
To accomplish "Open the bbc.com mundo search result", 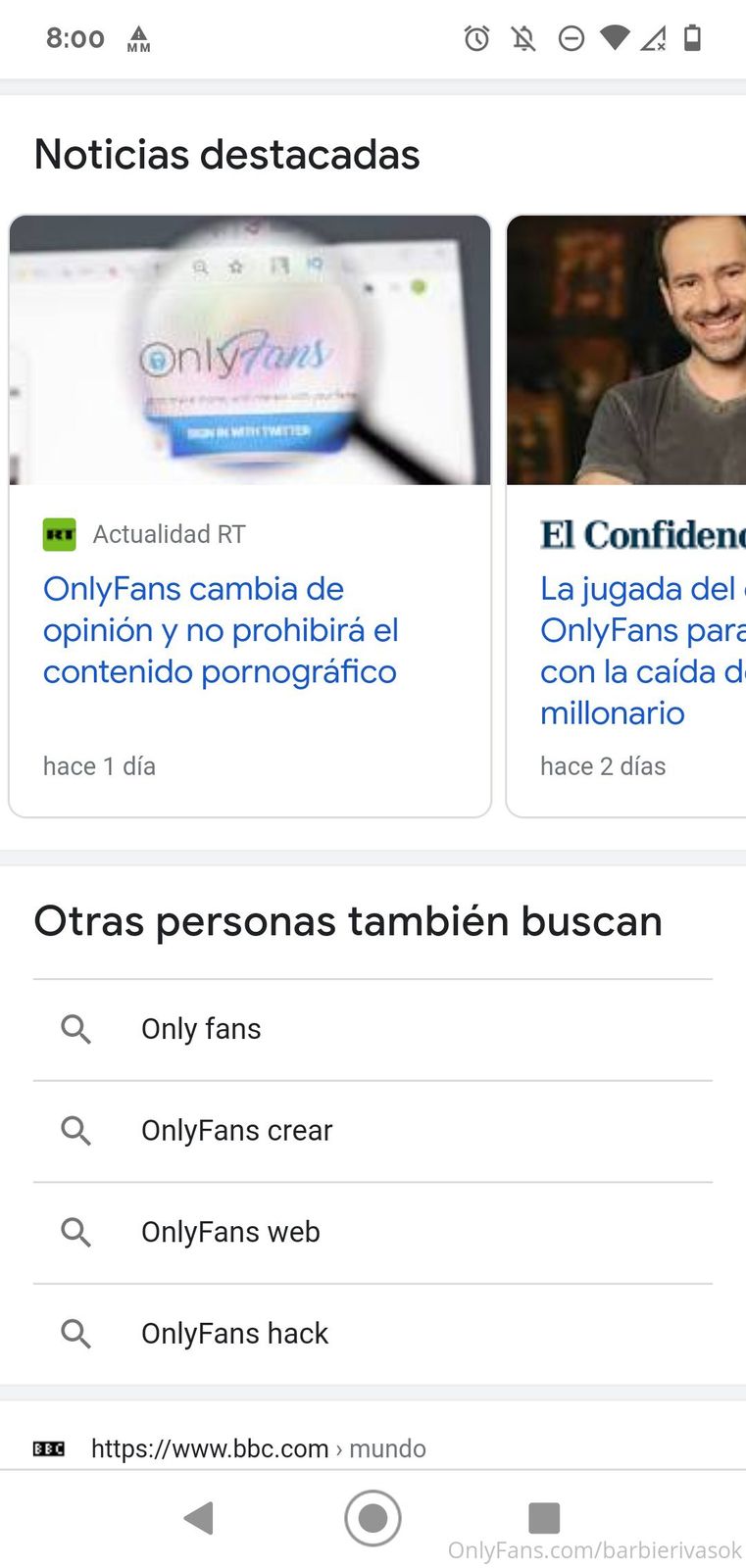I will click(258, 1448).
